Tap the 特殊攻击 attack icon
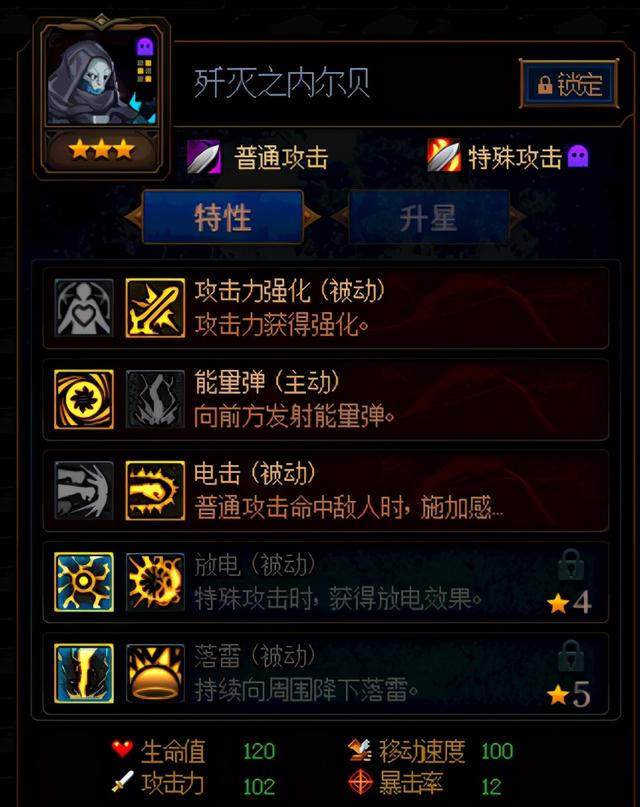640x807 pixels. (444, 156)
